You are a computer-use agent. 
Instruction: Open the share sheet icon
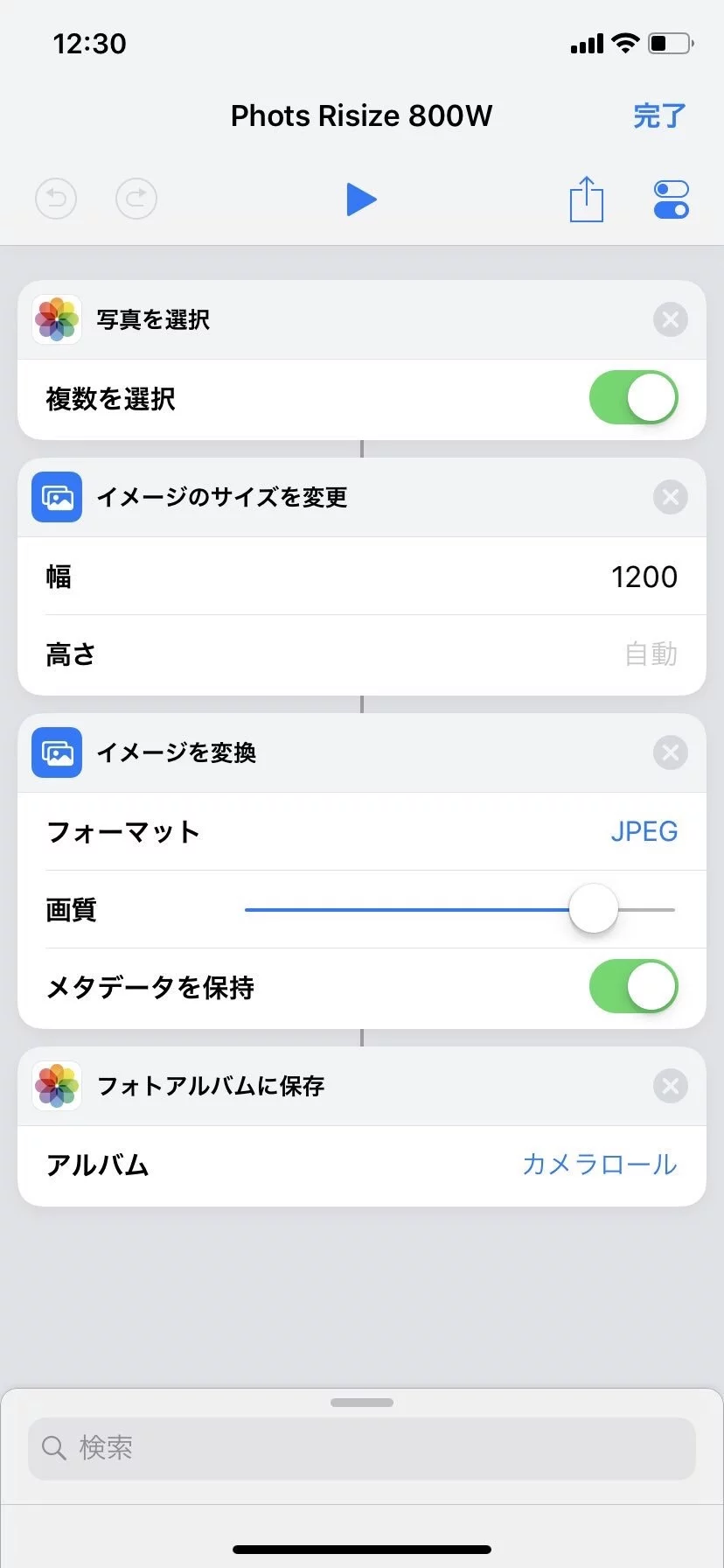(x=587, y=199)
